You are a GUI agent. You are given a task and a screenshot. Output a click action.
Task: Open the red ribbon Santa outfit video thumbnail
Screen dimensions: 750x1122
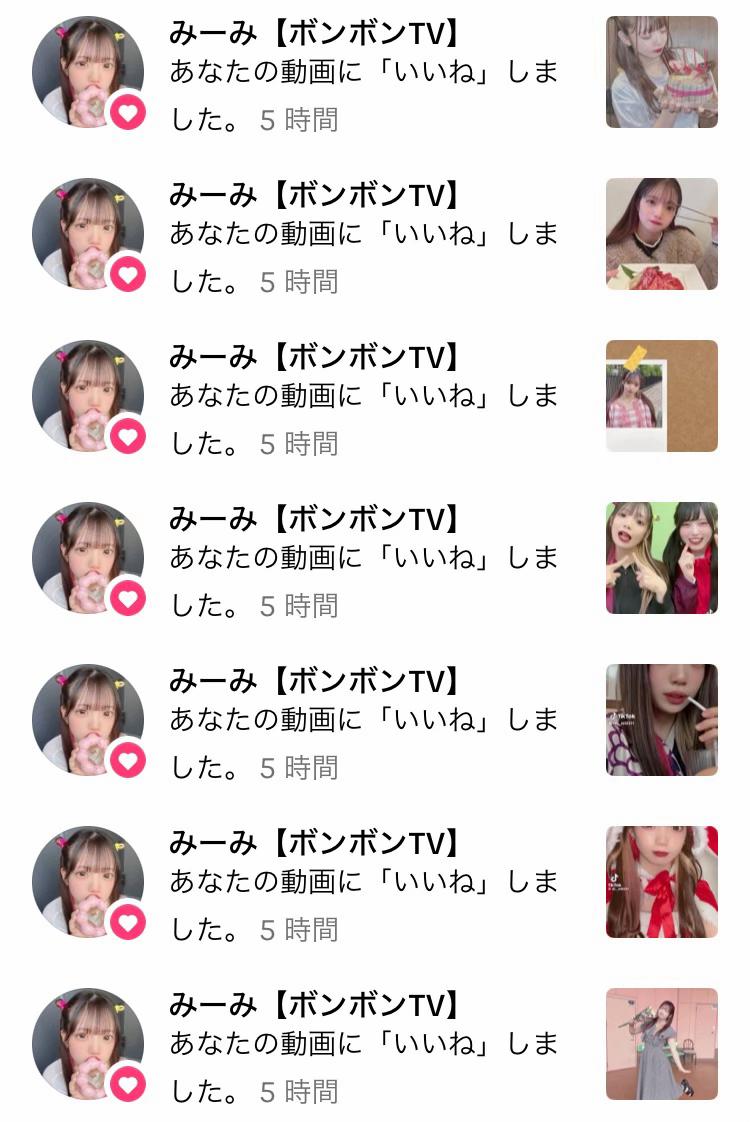point(661,882)
